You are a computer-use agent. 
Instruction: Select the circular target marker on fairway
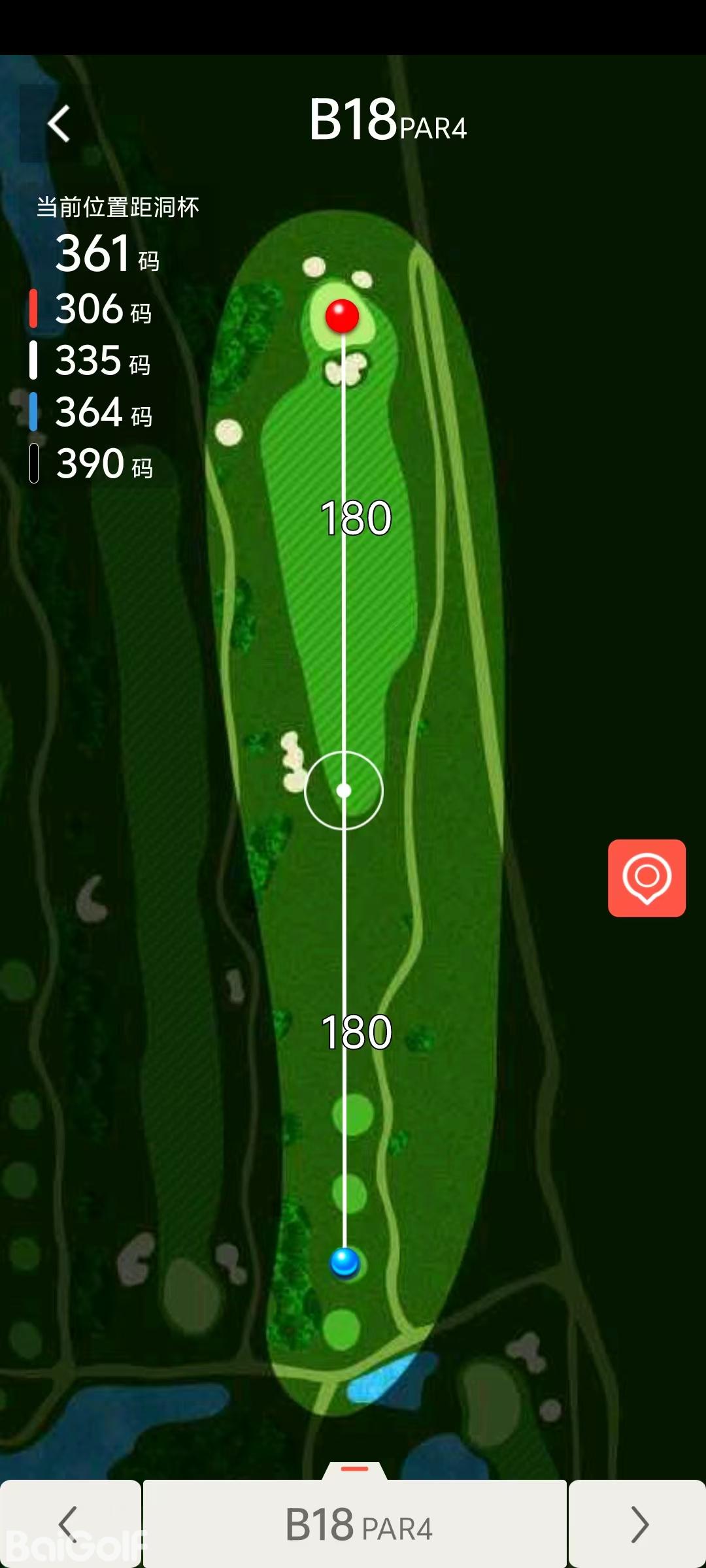[344, 791]
